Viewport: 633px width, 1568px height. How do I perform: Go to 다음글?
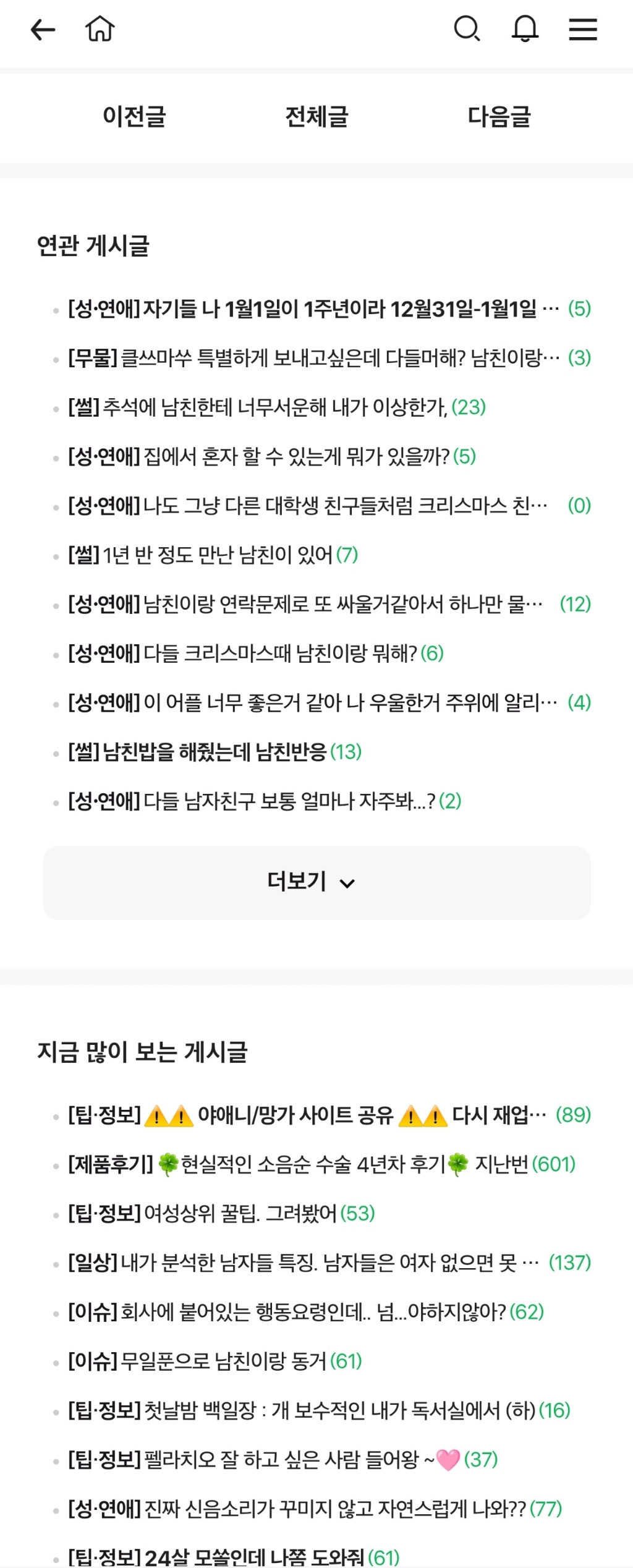tap(499, 117)
